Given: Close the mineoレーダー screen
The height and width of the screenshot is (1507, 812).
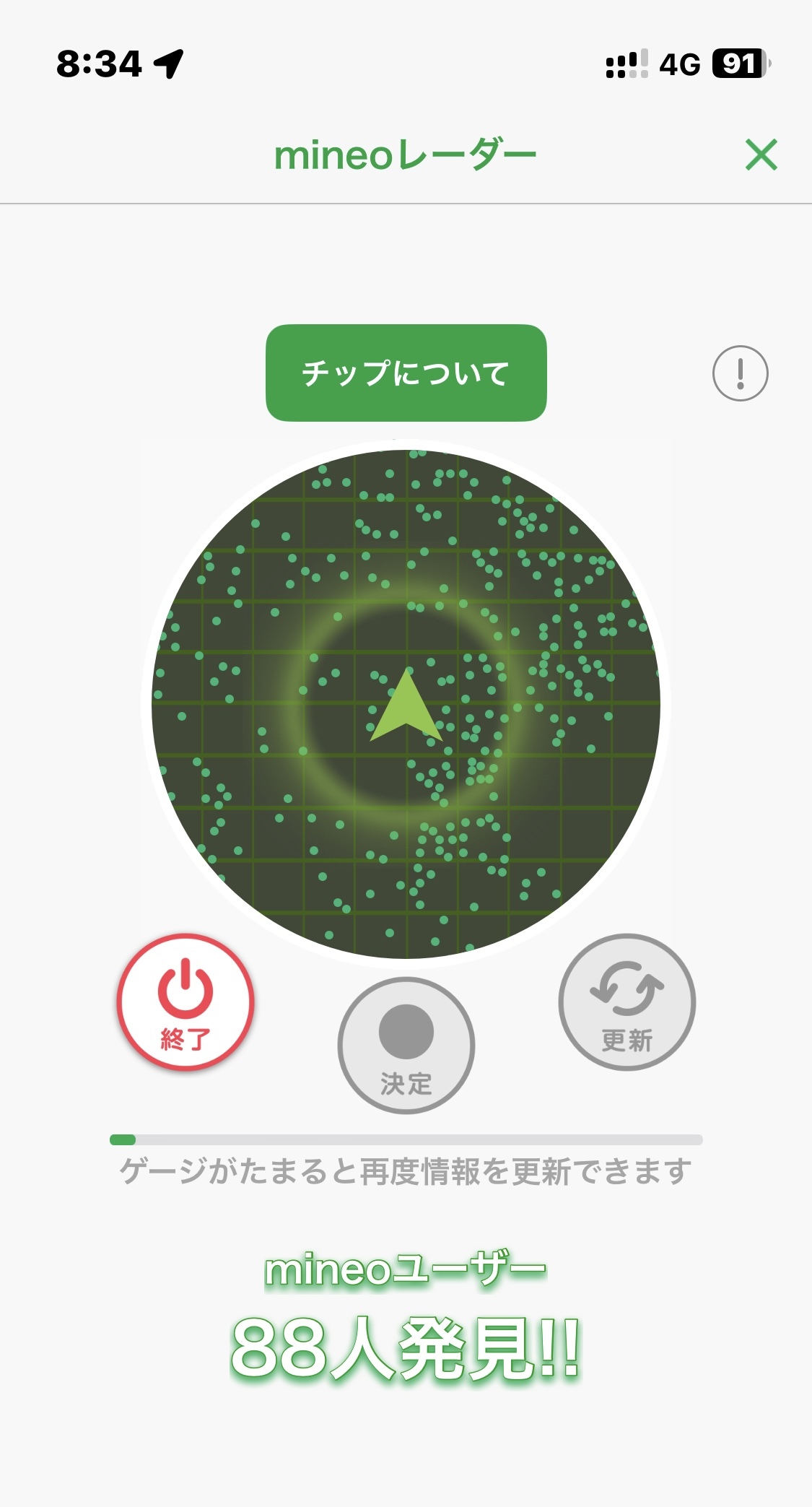Looking at the screenshot, I should 761,155.
